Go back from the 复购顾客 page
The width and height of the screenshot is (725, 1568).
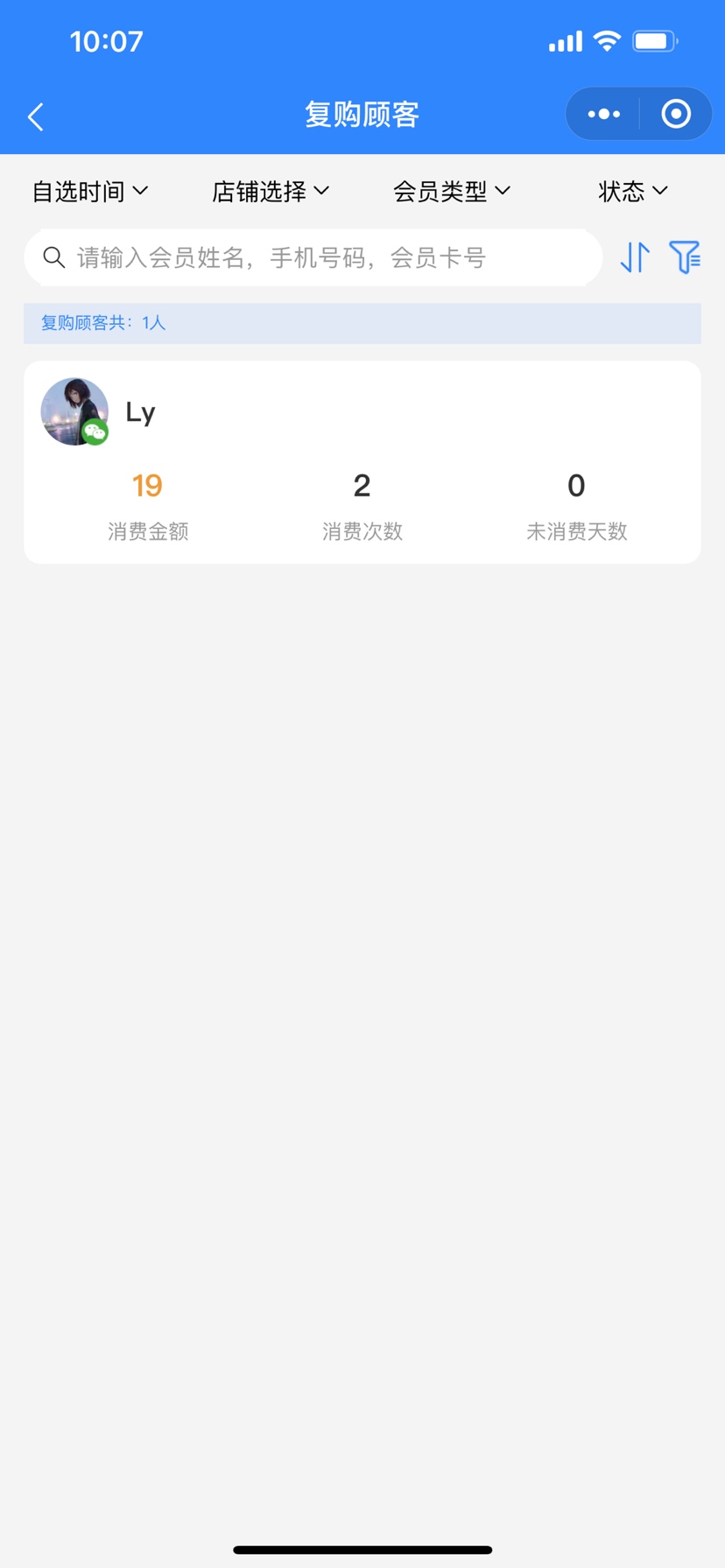point(36,116)
